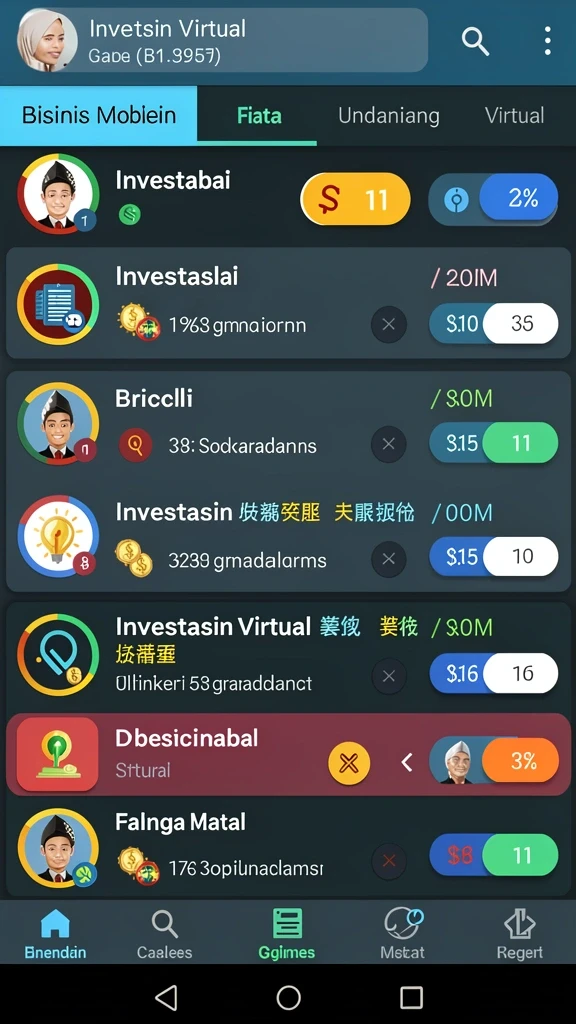Open the search icon in the header

[x=475, y=42]
